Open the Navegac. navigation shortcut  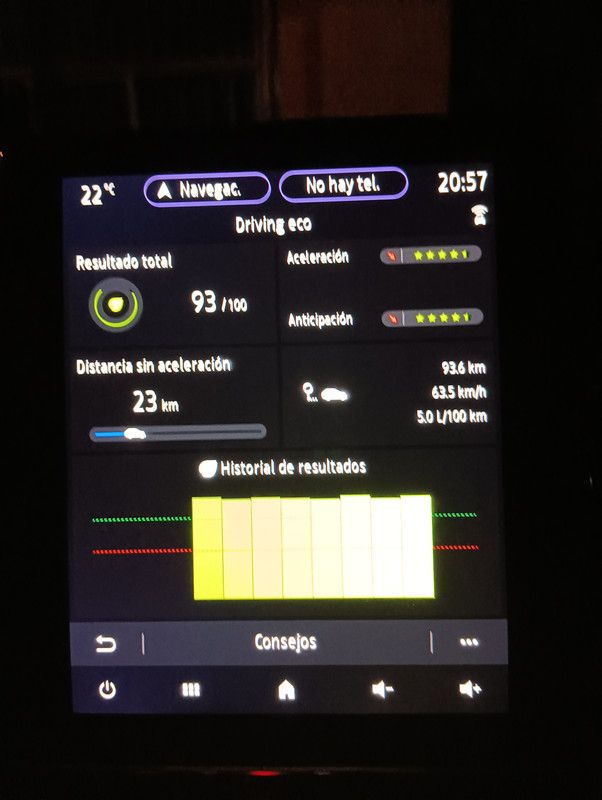pos(207,188)
